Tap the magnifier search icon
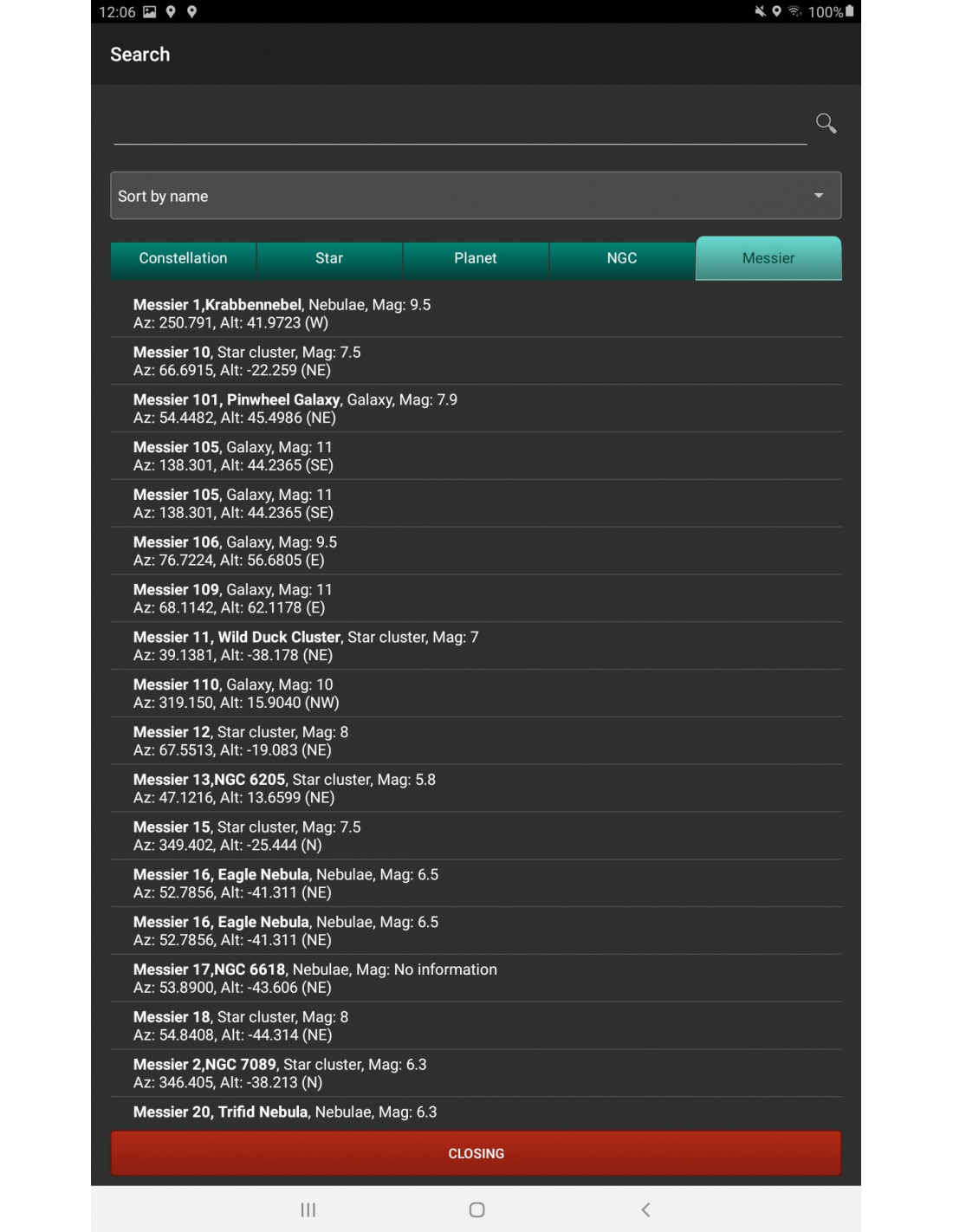 (x=826, y=124)
